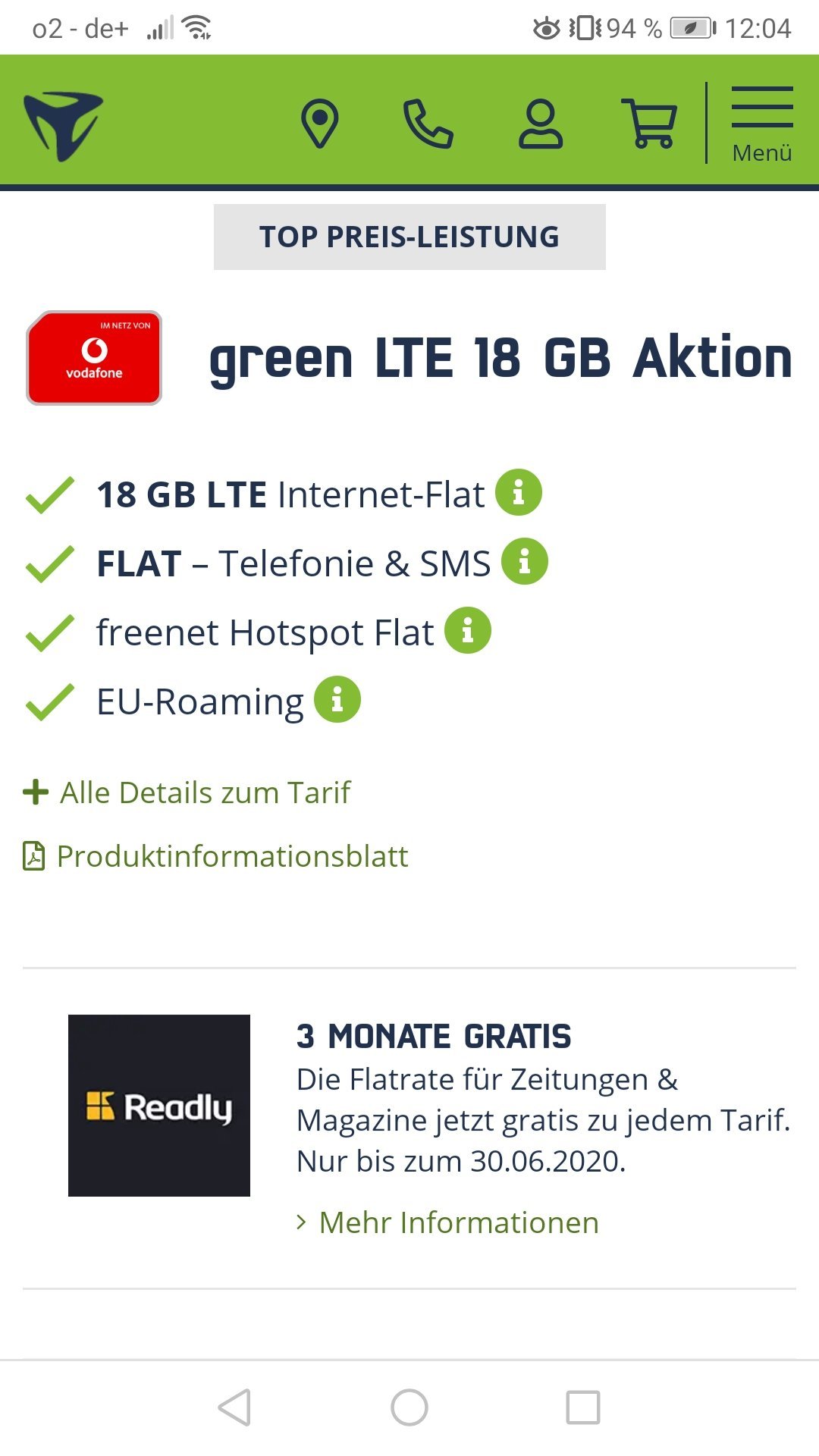Open Mehr Informationen about Readly offer

[447, 1222]
